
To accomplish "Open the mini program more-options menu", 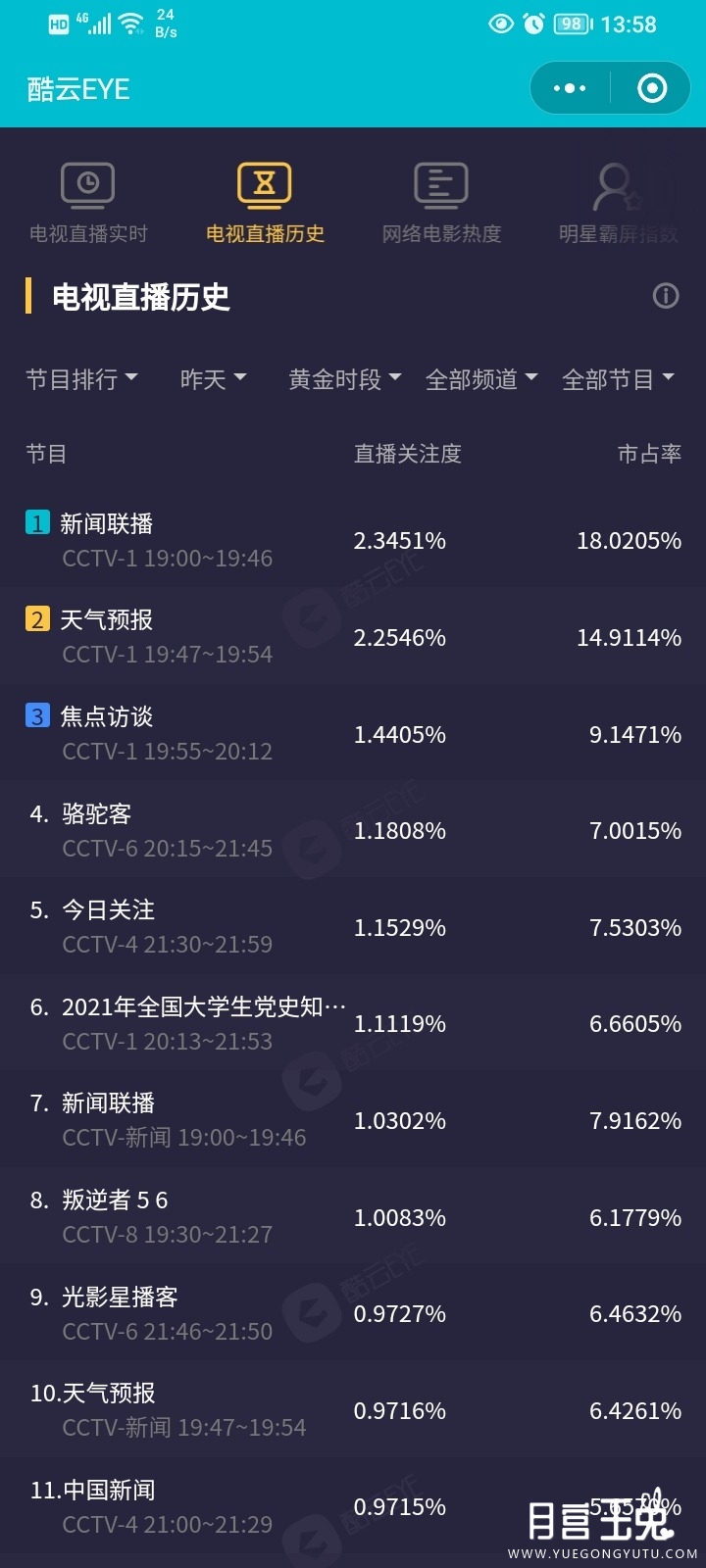I will click(x=570, y=89).
